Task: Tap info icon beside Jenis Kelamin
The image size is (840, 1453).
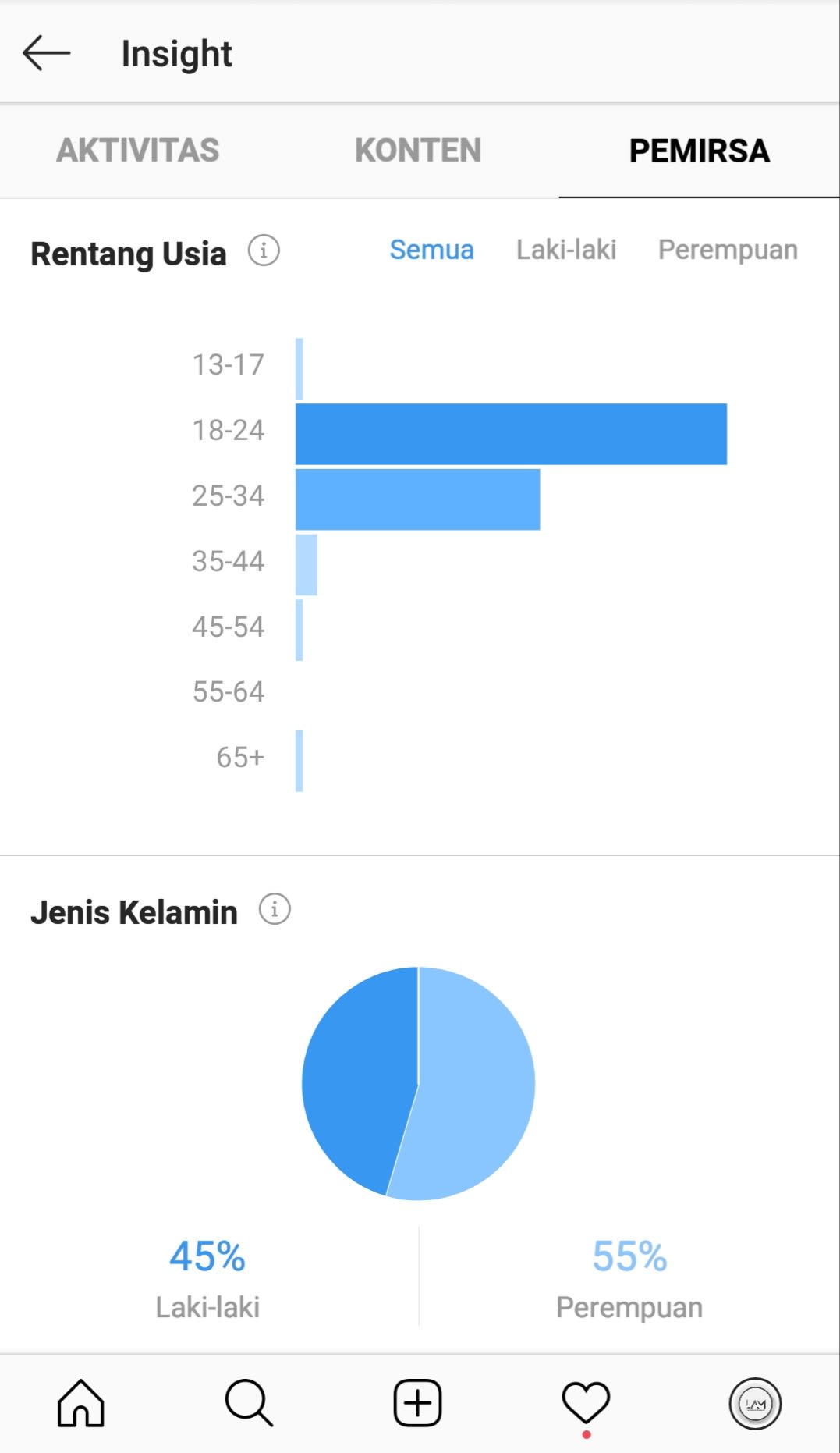Action: click(x=275, y=909)
